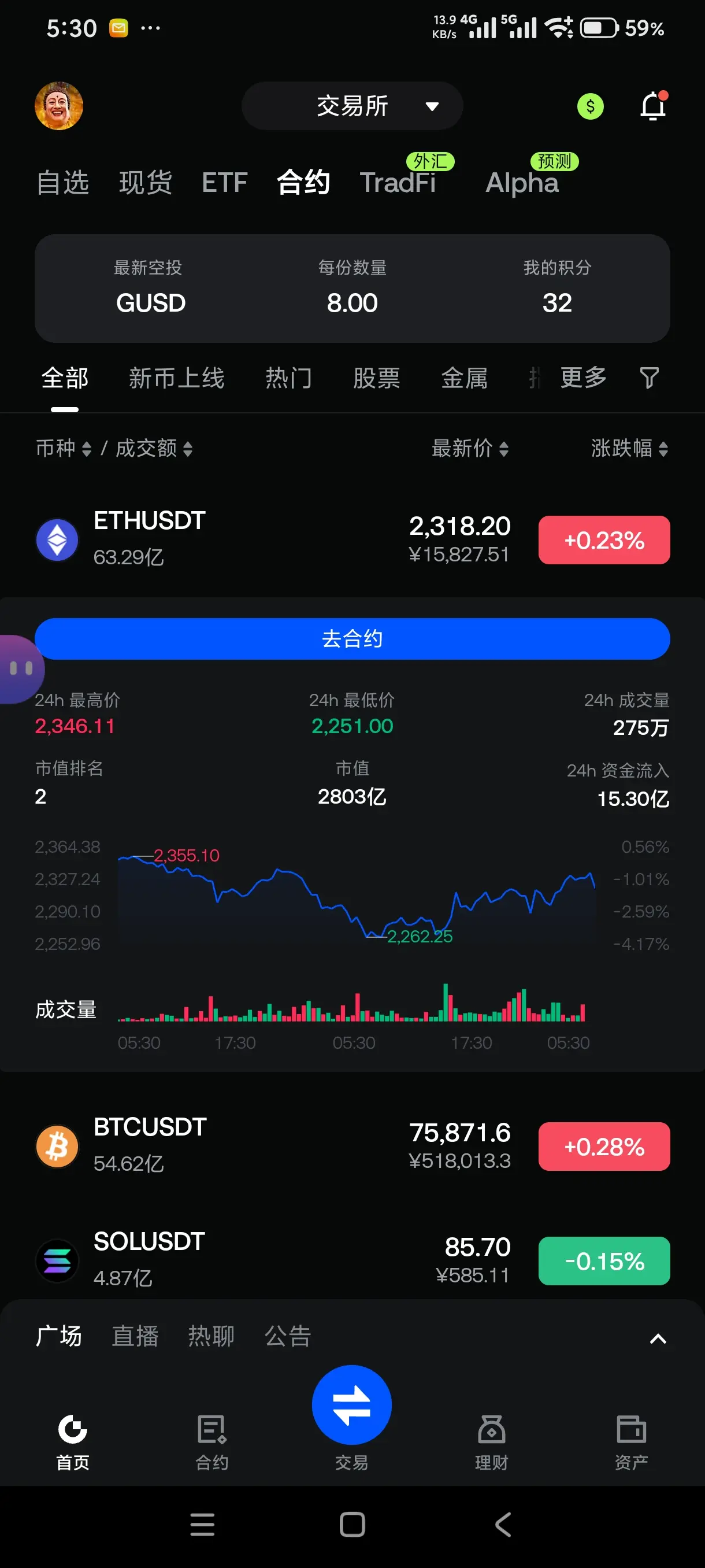Open the TradFi tab
This screenshot has height=1568, width=705.
(x=398, y=183)
